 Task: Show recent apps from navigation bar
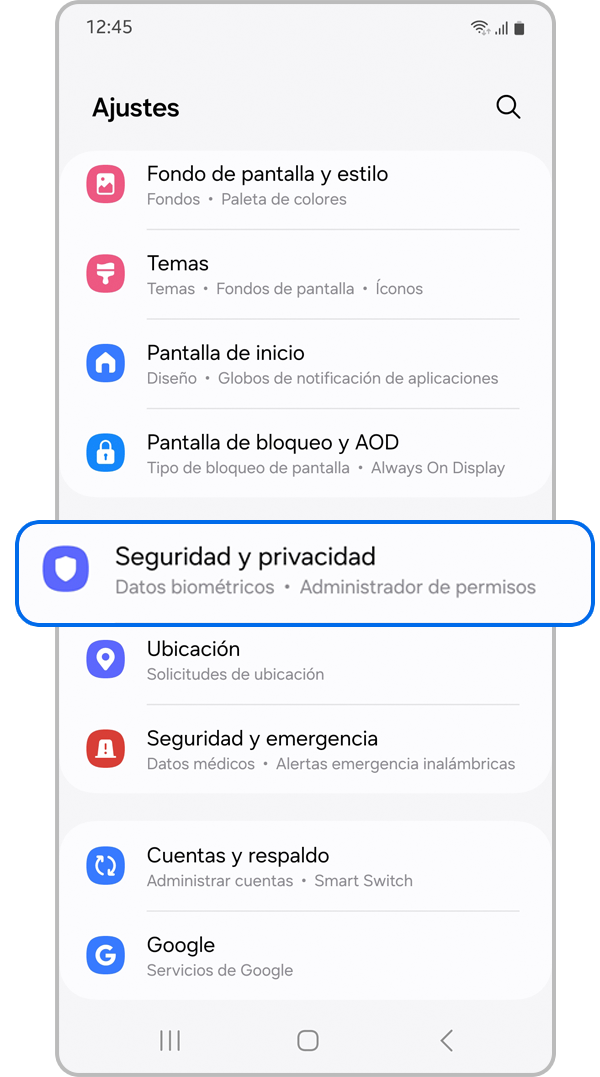[170, 1040]
